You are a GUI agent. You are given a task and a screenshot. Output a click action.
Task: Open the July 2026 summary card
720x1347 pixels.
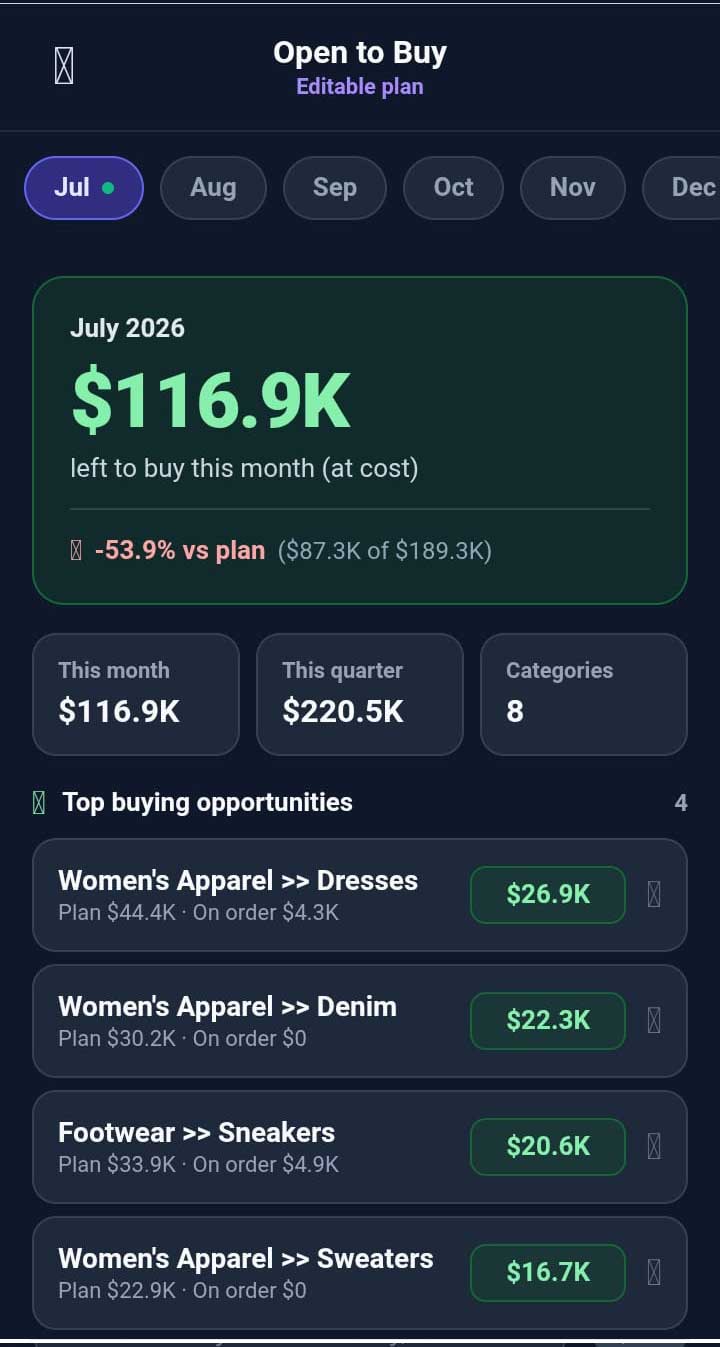(x=360, y=440)
